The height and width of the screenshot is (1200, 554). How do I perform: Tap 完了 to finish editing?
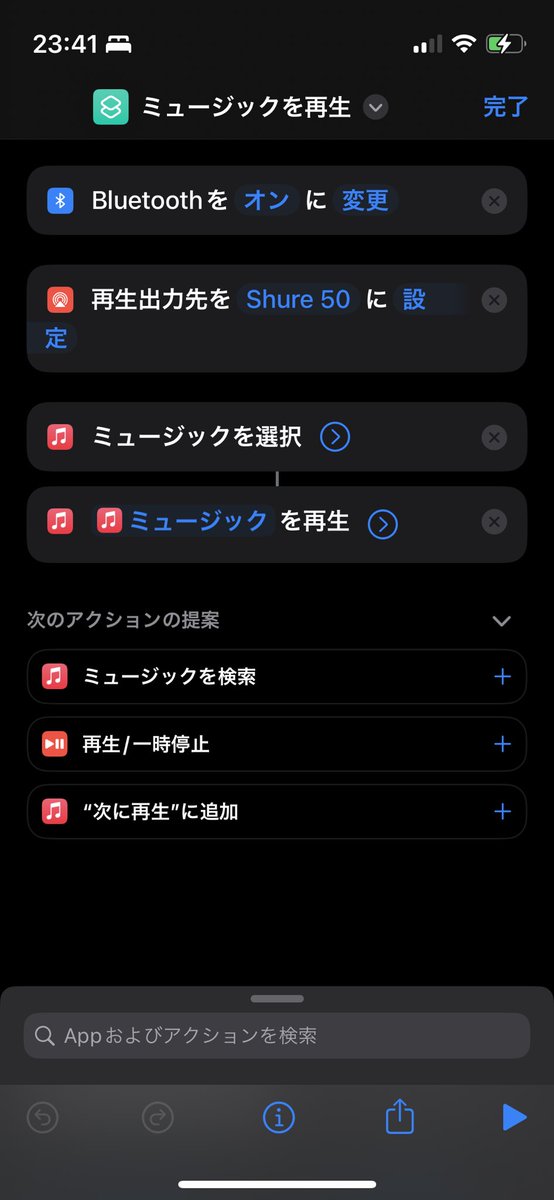click(505, 107)
